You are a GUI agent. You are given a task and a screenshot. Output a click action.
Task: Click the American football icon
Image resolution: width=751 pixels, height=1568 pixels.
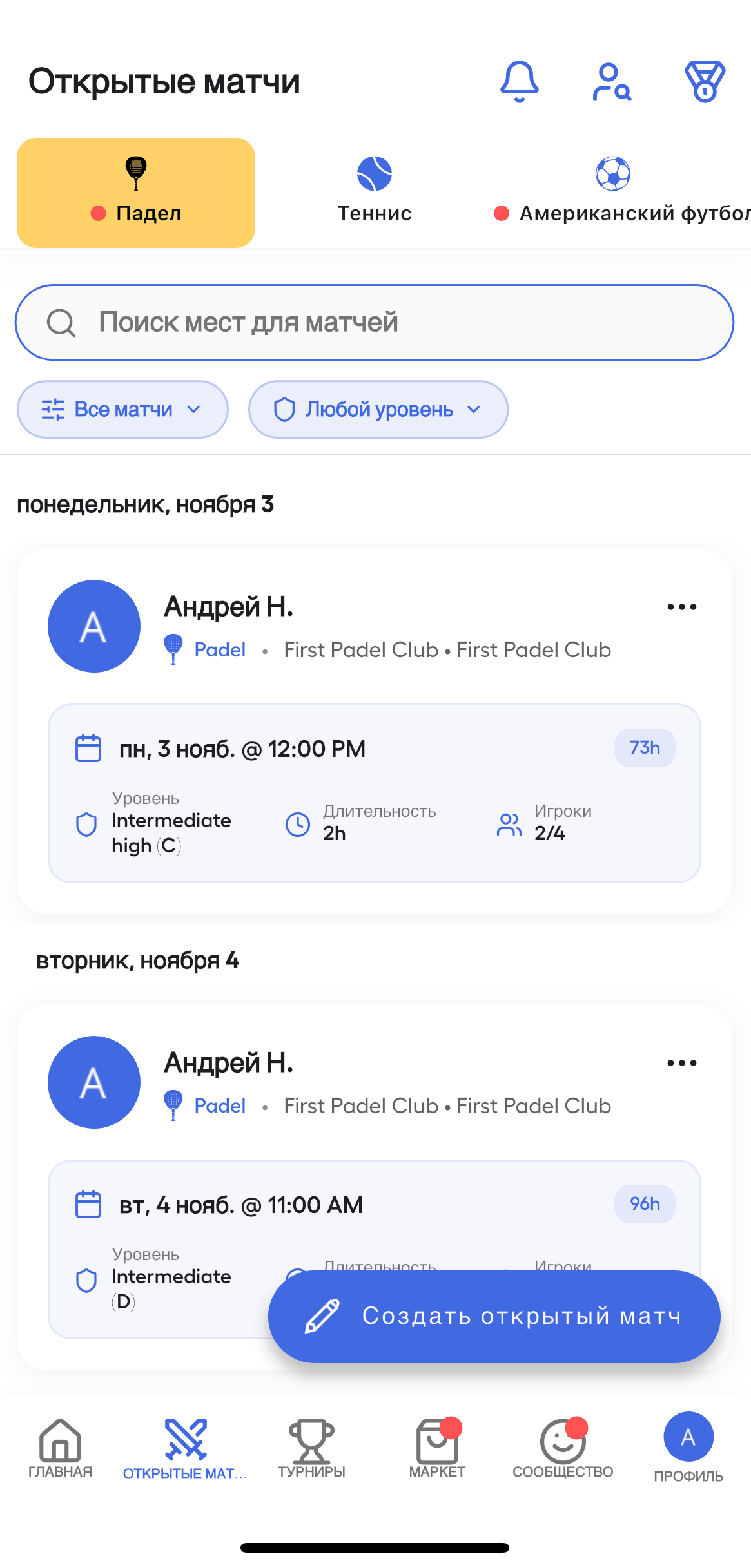click(614, 172)
